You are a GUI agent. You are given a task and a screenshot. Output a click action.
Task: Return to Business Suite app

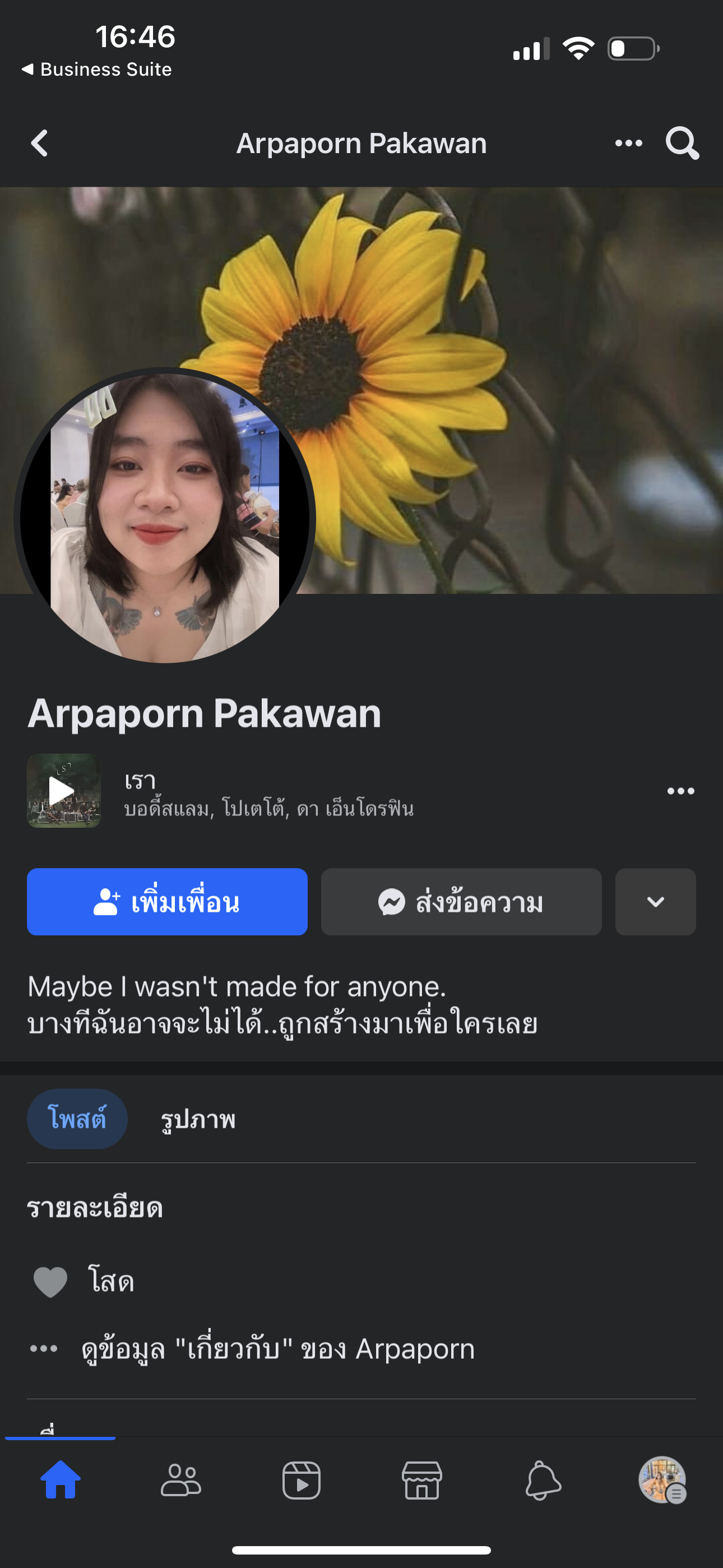click(x=98, y=70)
